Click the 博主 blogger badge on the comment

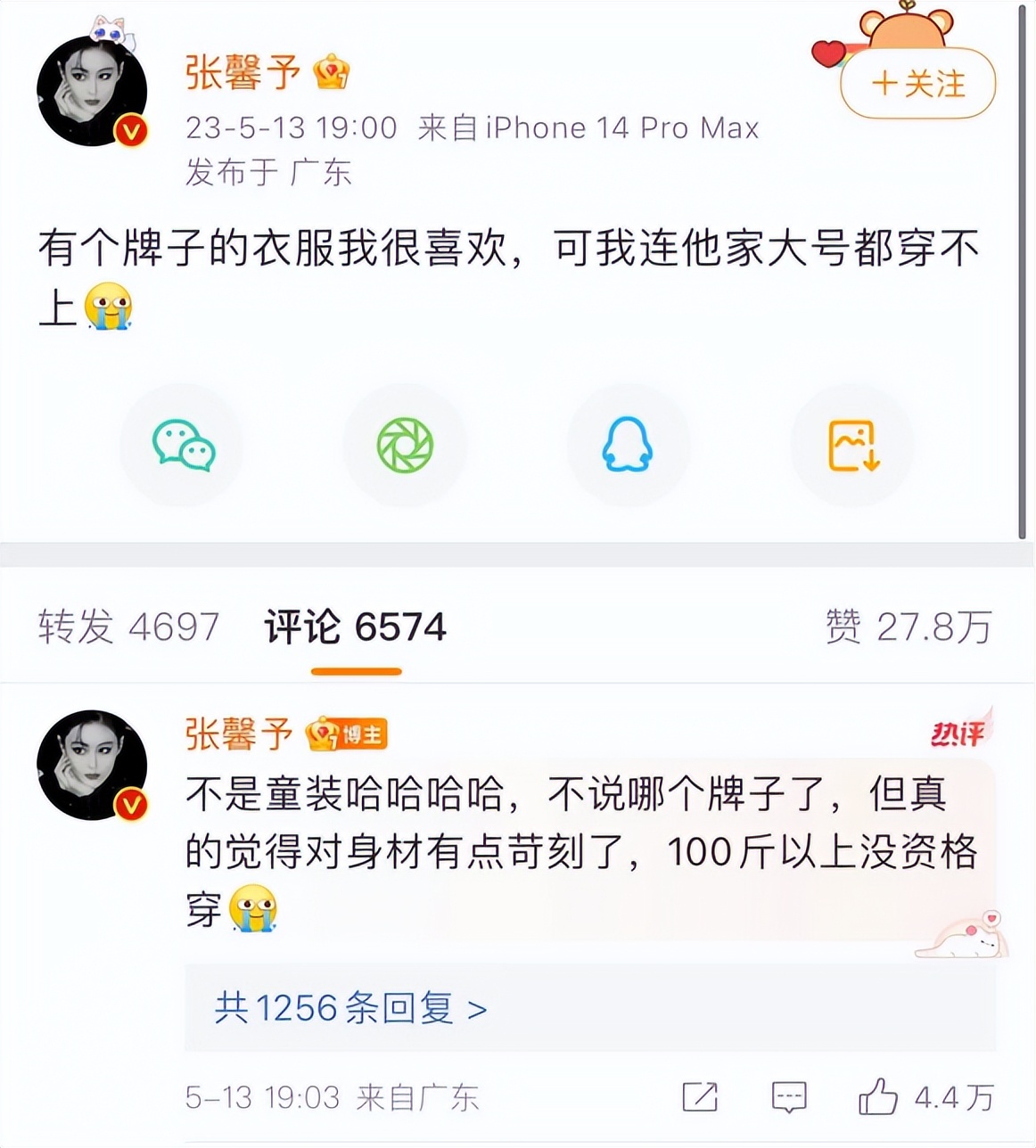click(353, 731)
